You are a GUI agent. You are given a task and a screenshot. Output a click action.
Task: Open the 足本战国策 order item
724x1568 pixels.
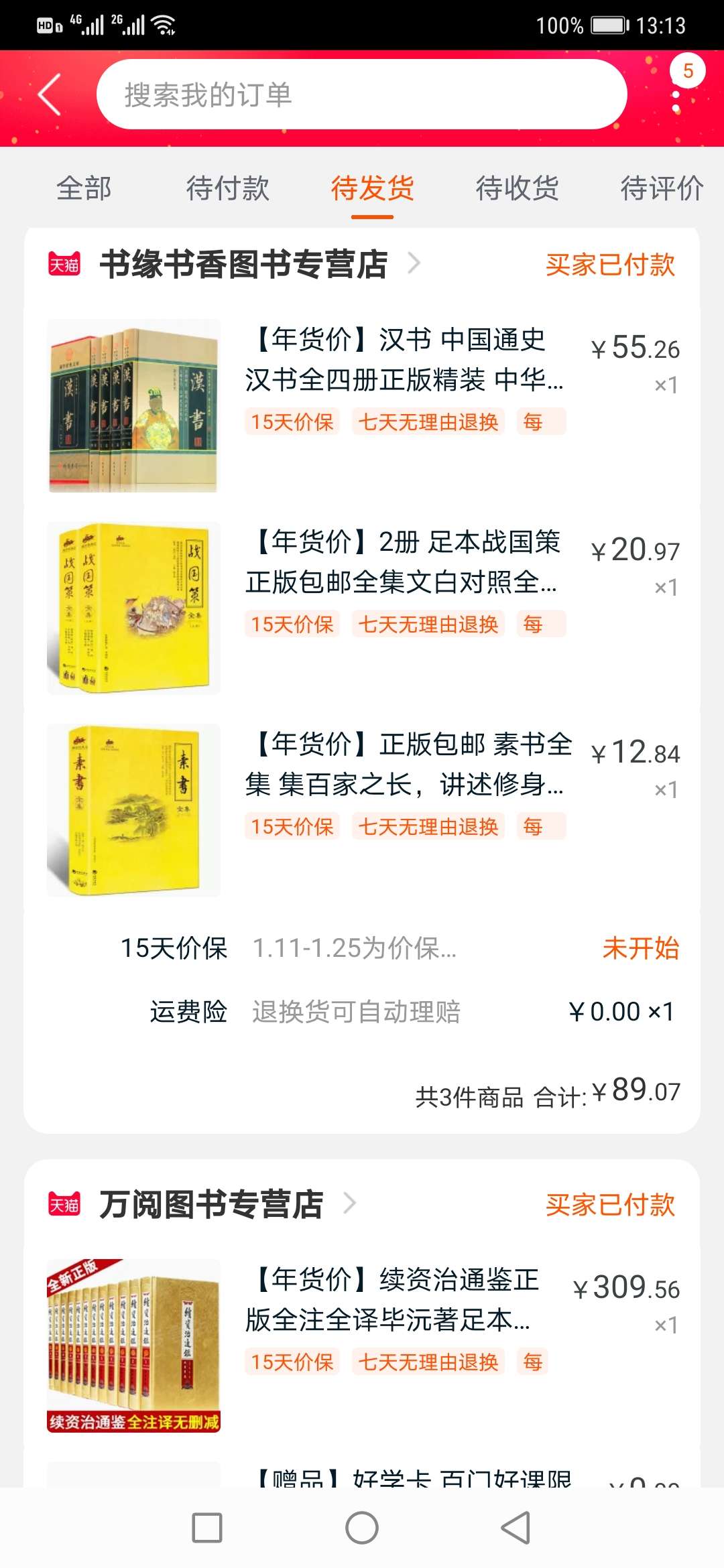(x=362, y=608)
